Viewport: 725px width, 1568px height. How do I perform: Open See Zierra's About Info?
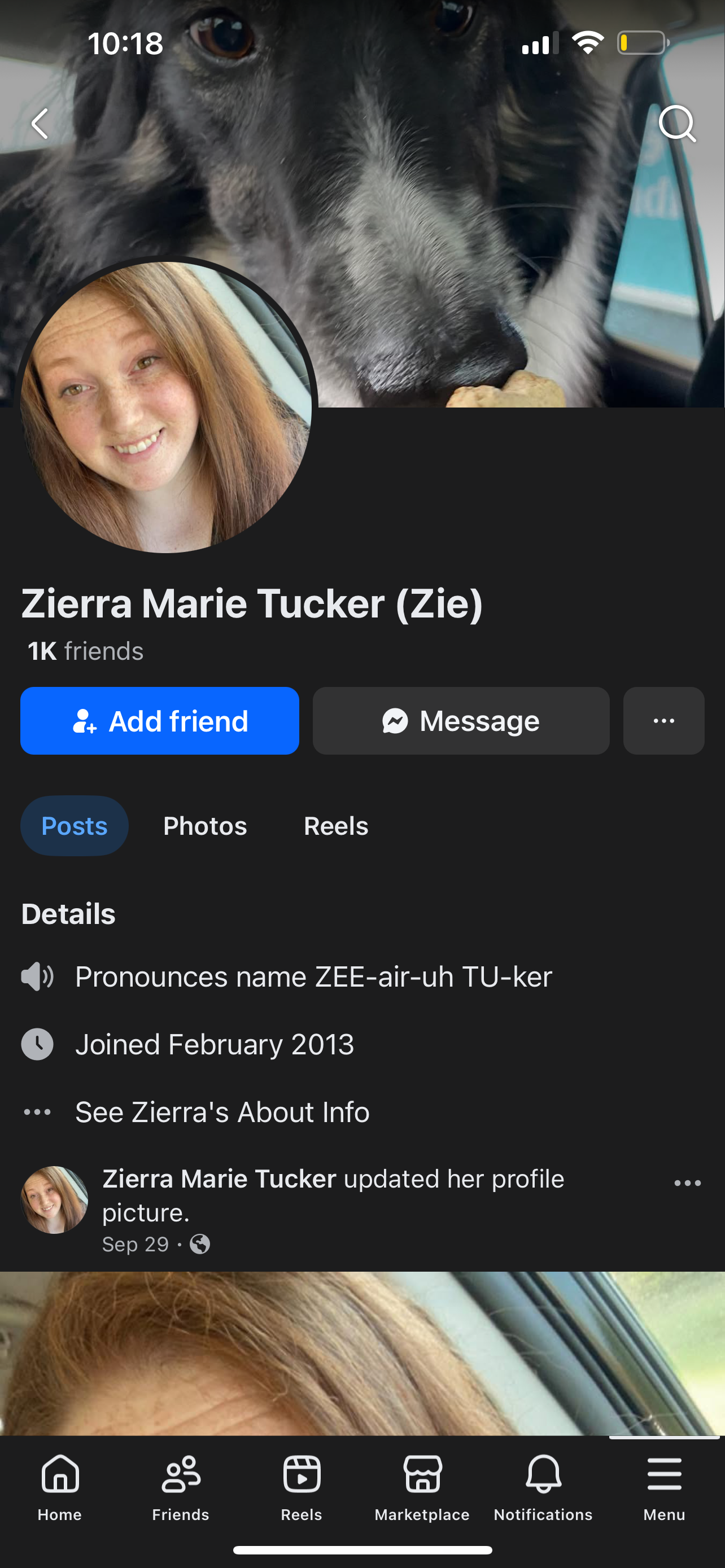pos(222,1112)
